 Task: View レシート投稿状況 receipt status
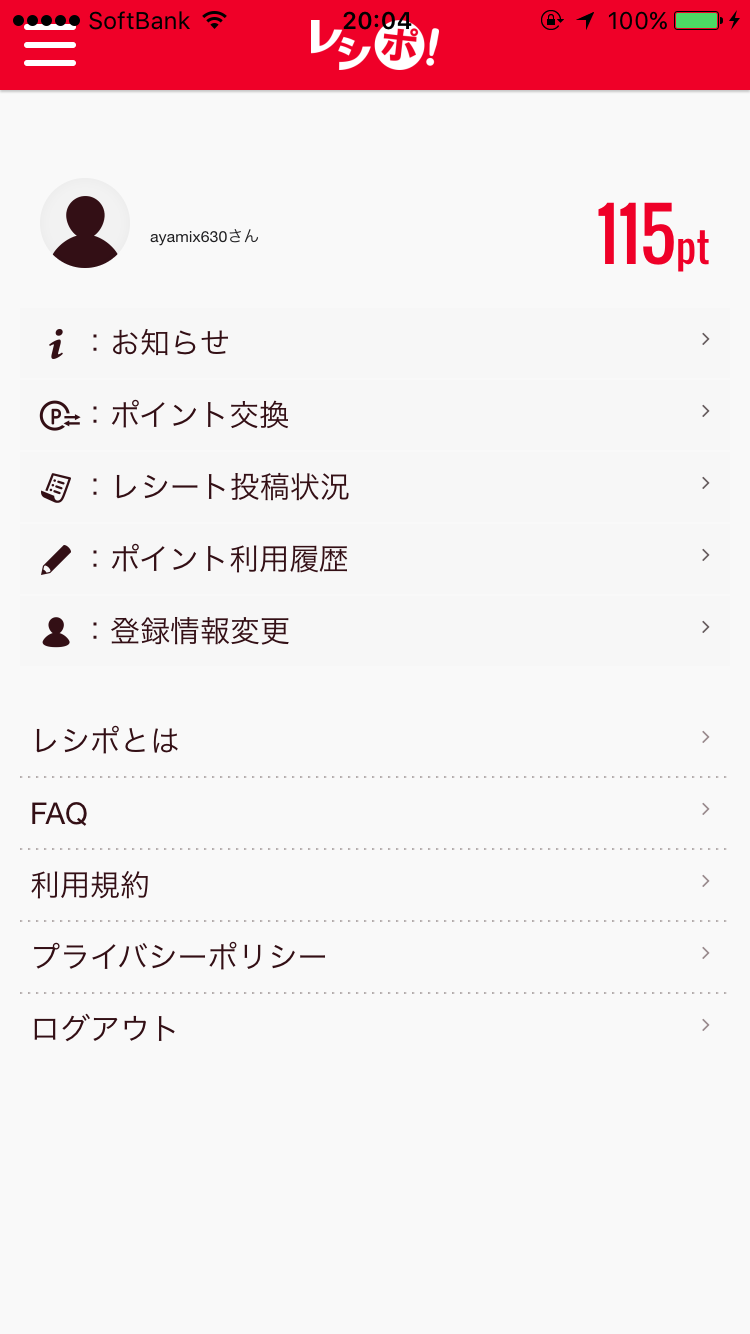(x=374, y=487)
